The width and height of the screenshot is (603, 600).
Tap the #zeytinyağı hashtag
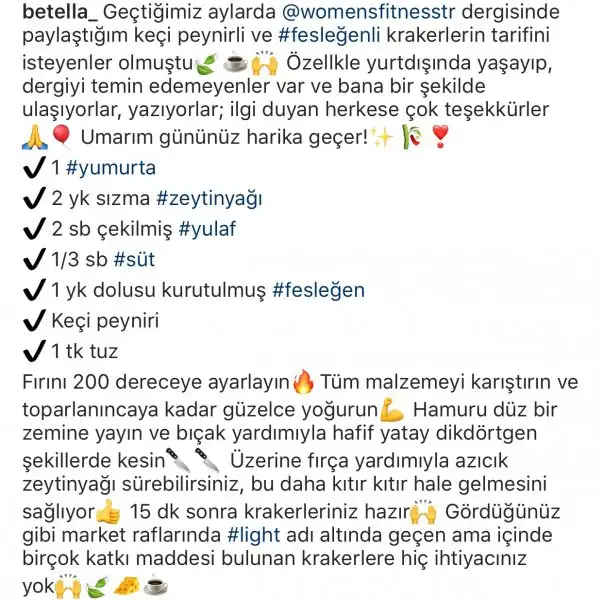point(209,200)
